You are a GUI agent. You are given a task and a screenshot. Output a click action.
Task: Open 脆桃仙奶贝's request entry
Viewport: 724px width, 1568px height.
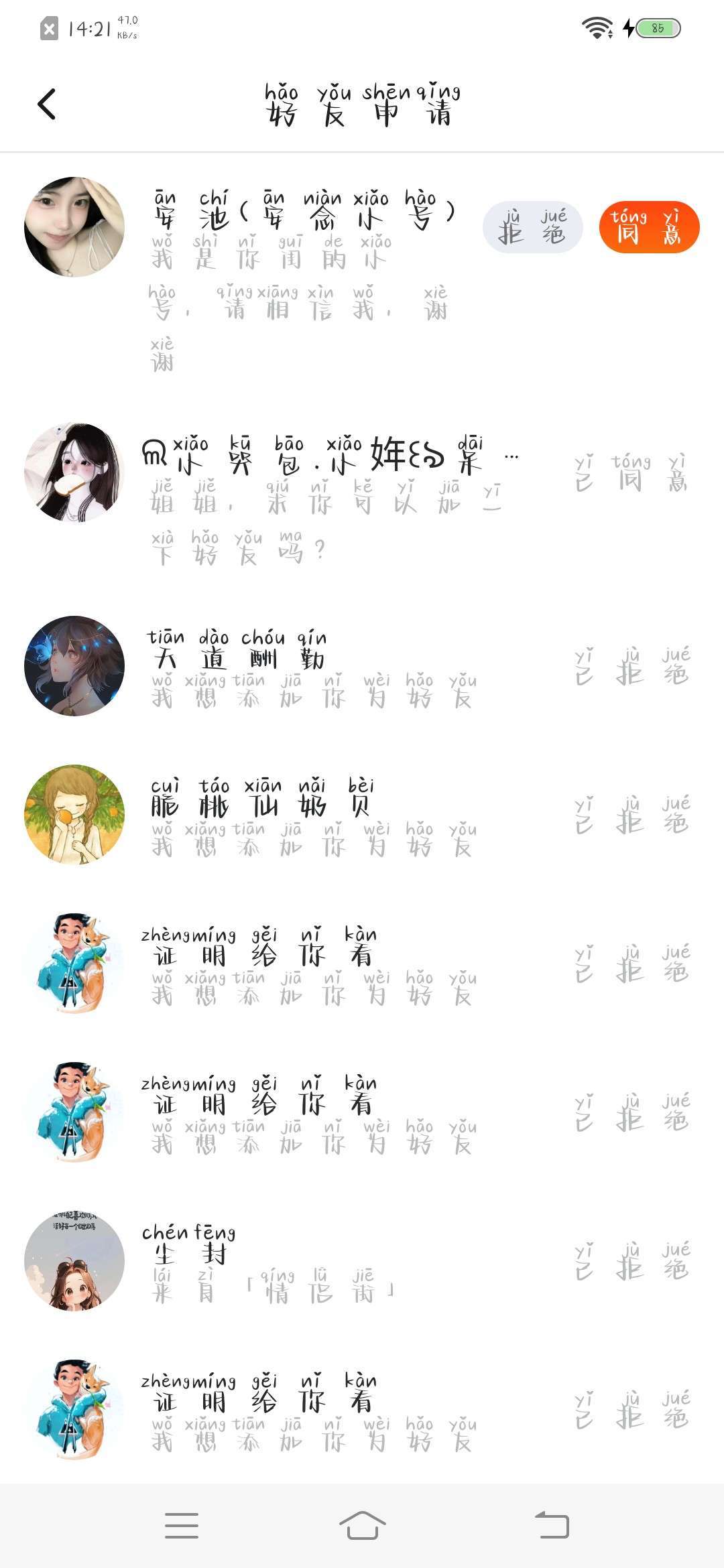click(x=308, y=815)
